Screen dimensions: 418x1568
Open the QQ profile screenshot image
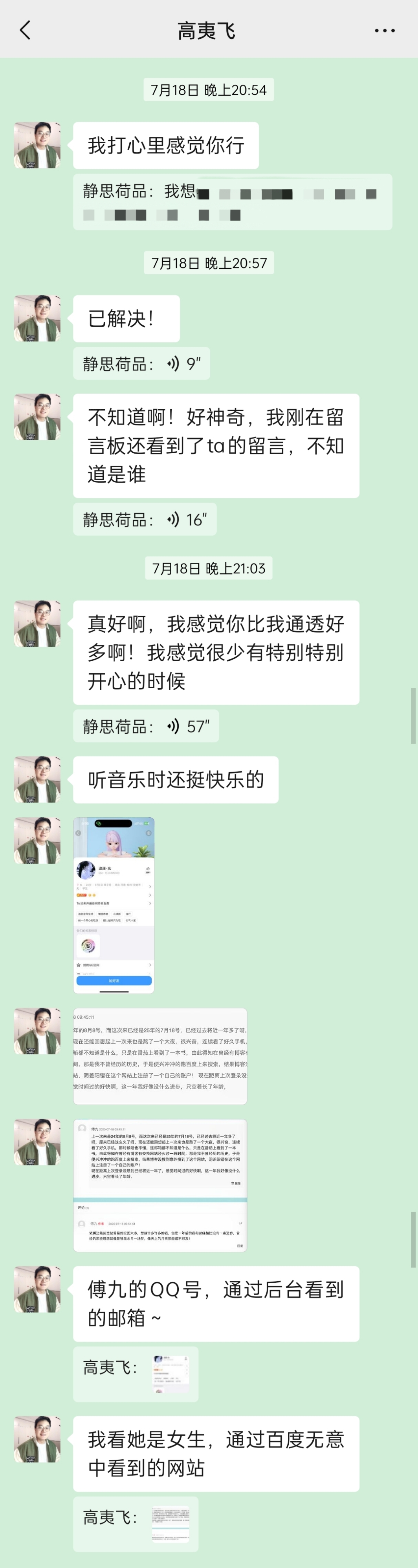click(114, 904)
